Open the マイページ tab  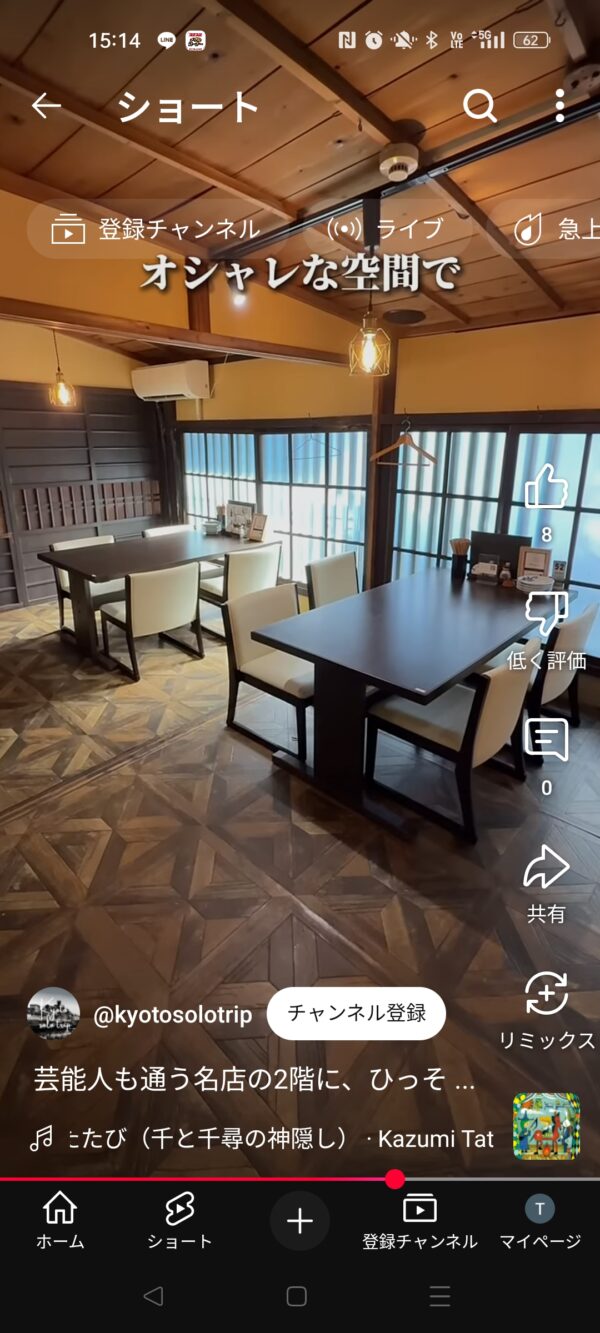point(540,1221)
